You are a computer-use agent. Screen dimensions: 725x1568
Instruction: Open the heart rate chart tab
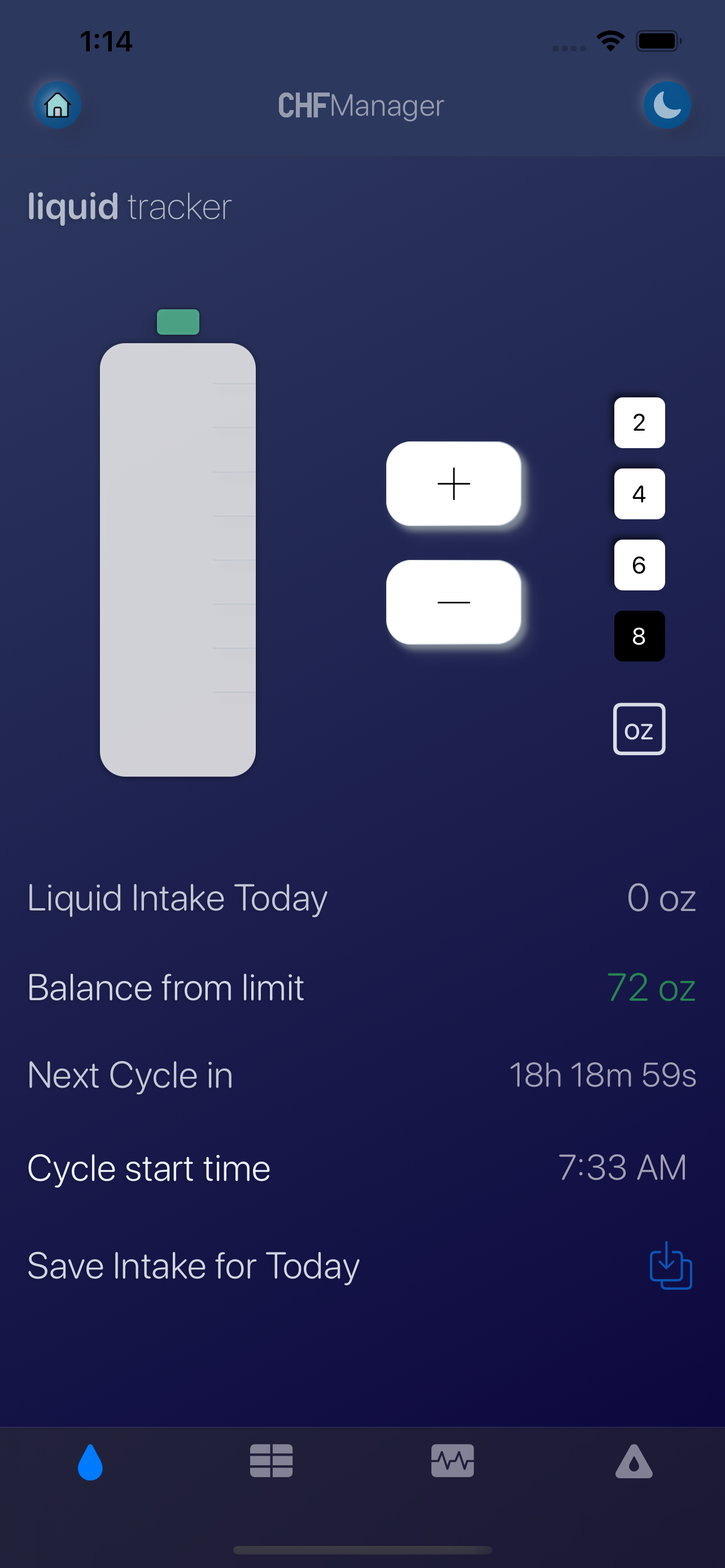tap(452, 1461)
